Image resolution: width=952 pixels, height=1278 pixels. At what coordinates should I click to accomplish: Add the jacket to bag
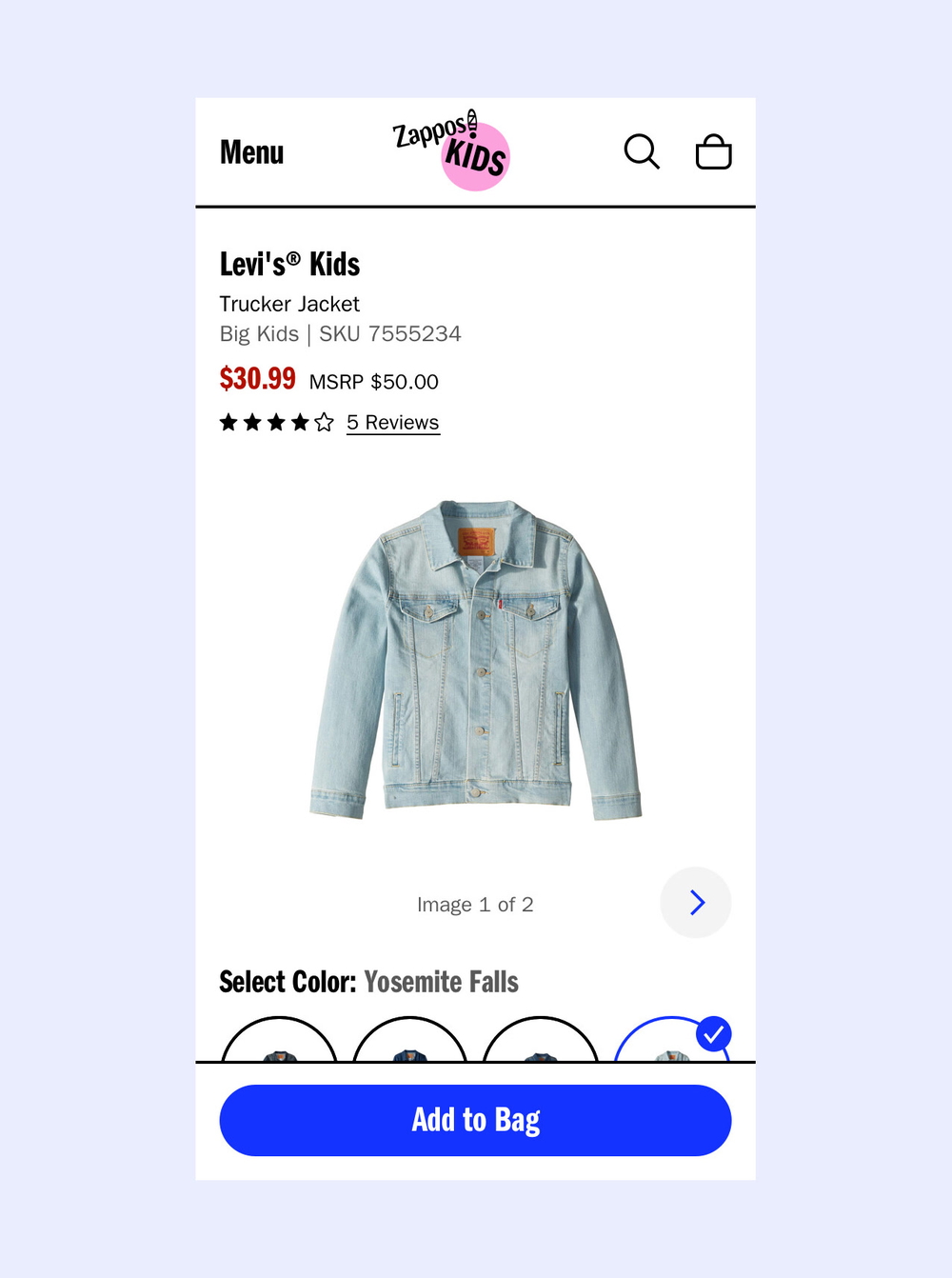tap(475, 1120)
